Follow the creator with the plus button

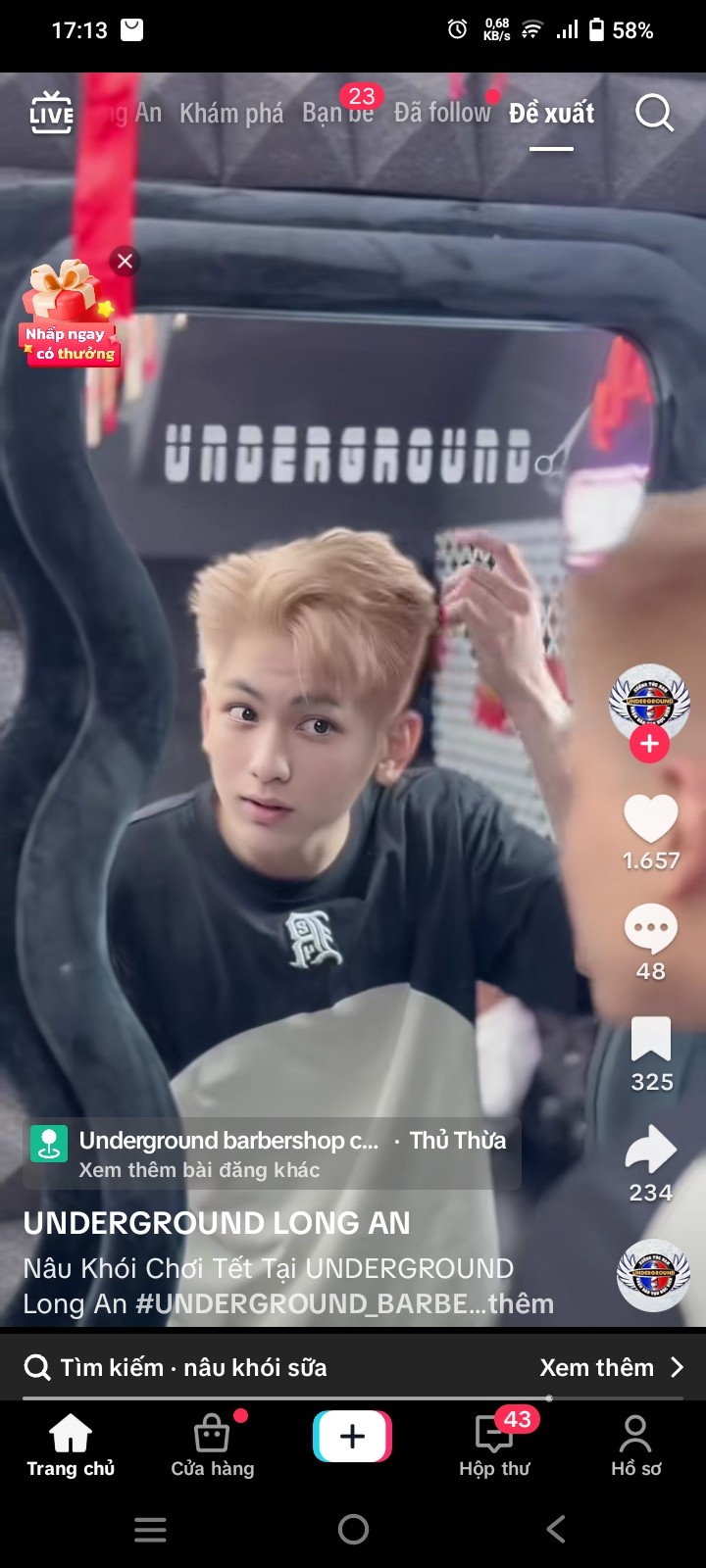point(649,744)
